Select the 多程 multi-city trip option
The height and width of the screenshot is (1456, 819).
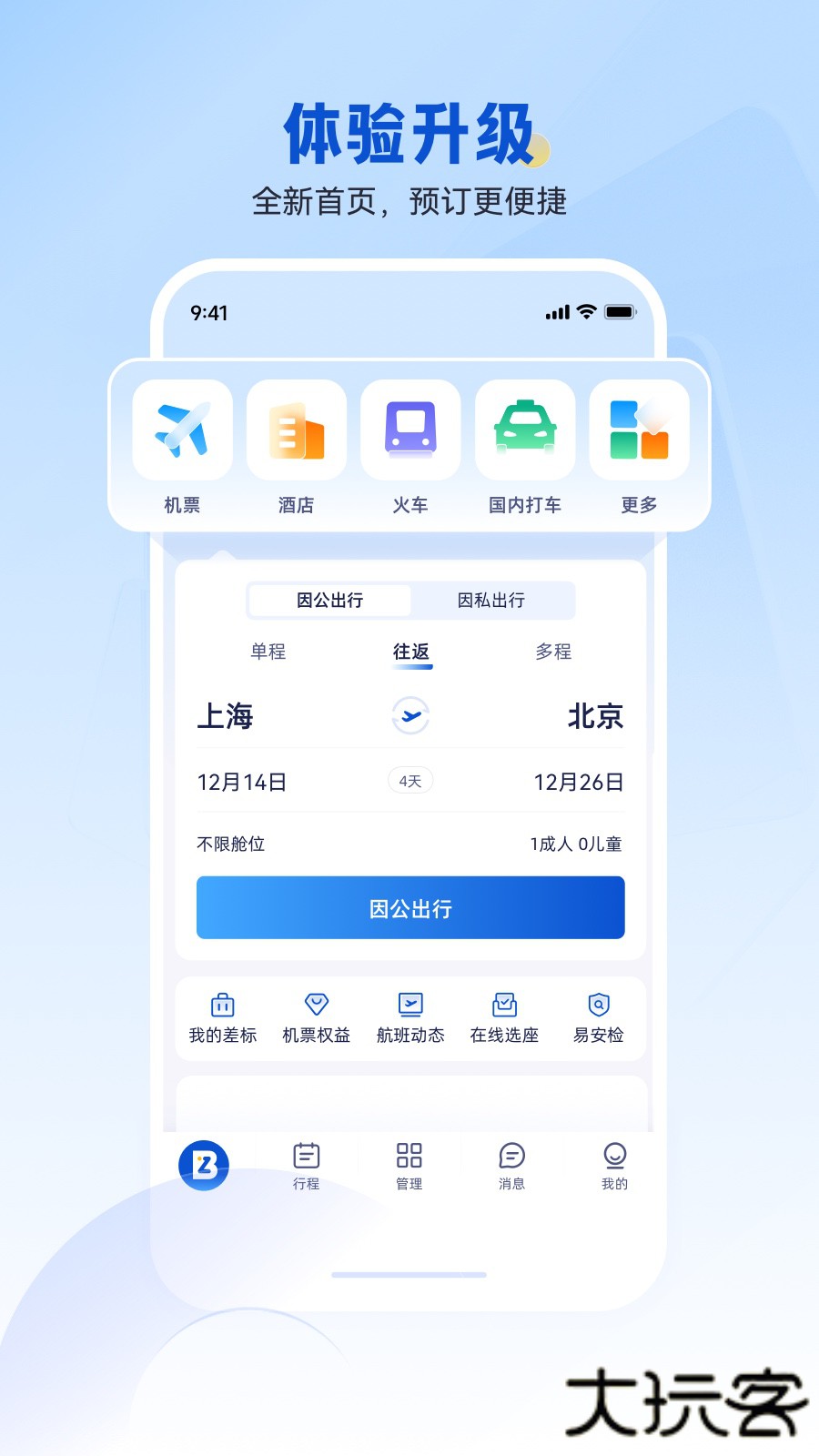click(x=552, y=652)
